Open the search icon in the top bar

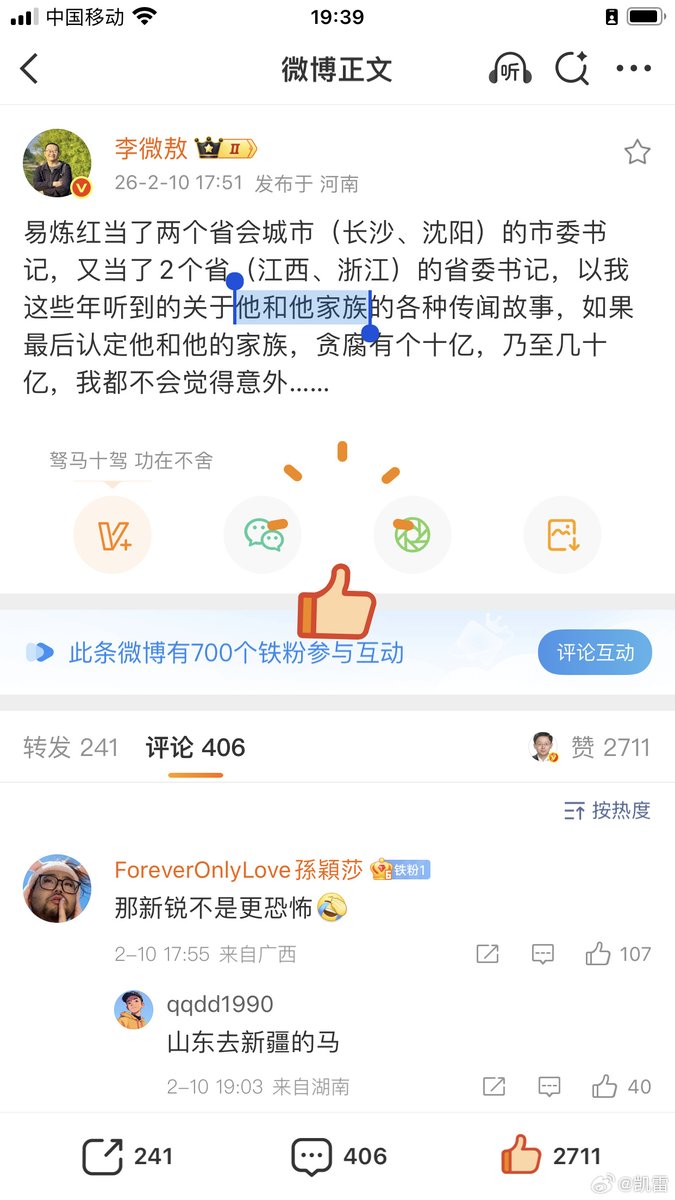tap(571, 69)
